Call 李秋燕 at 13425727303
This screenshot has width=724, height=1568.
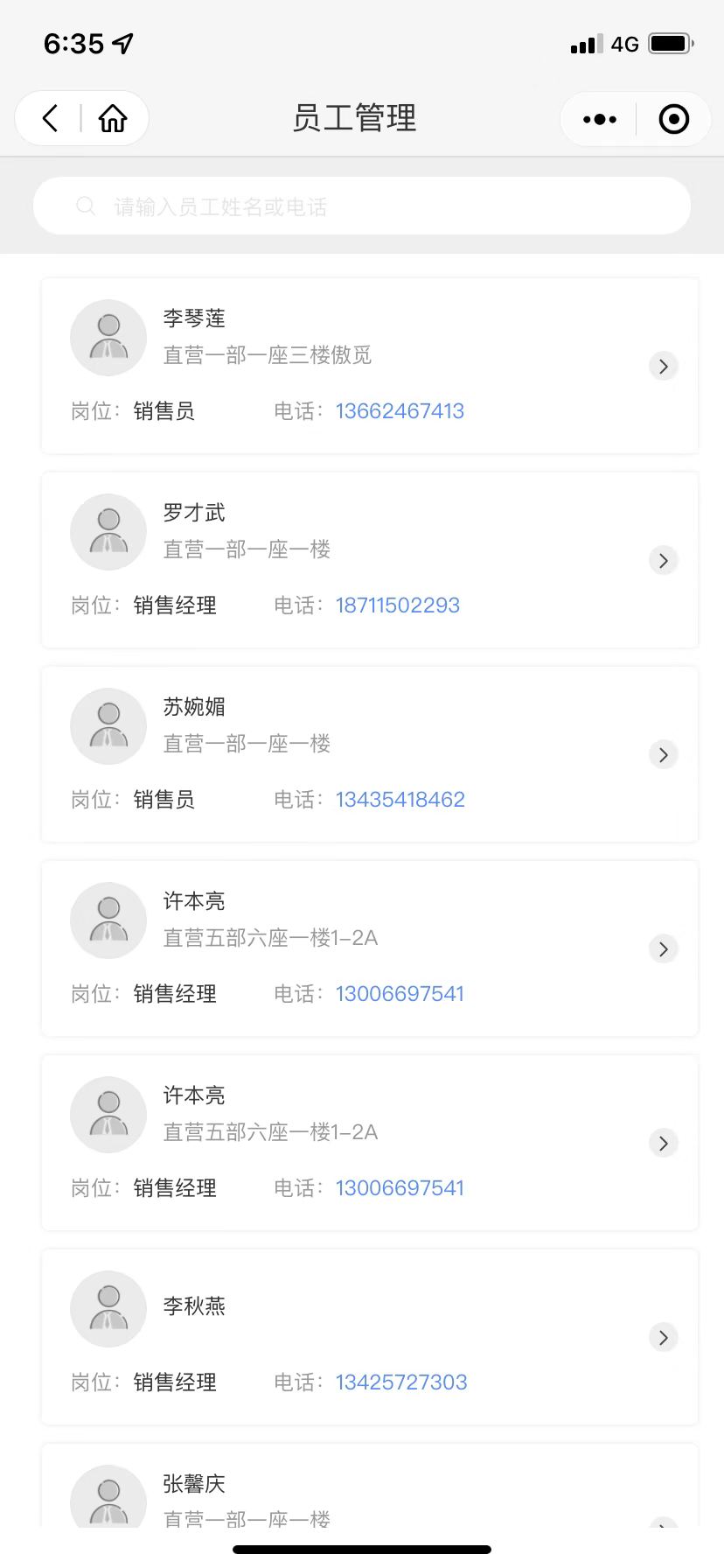(x=401, y=1382)
